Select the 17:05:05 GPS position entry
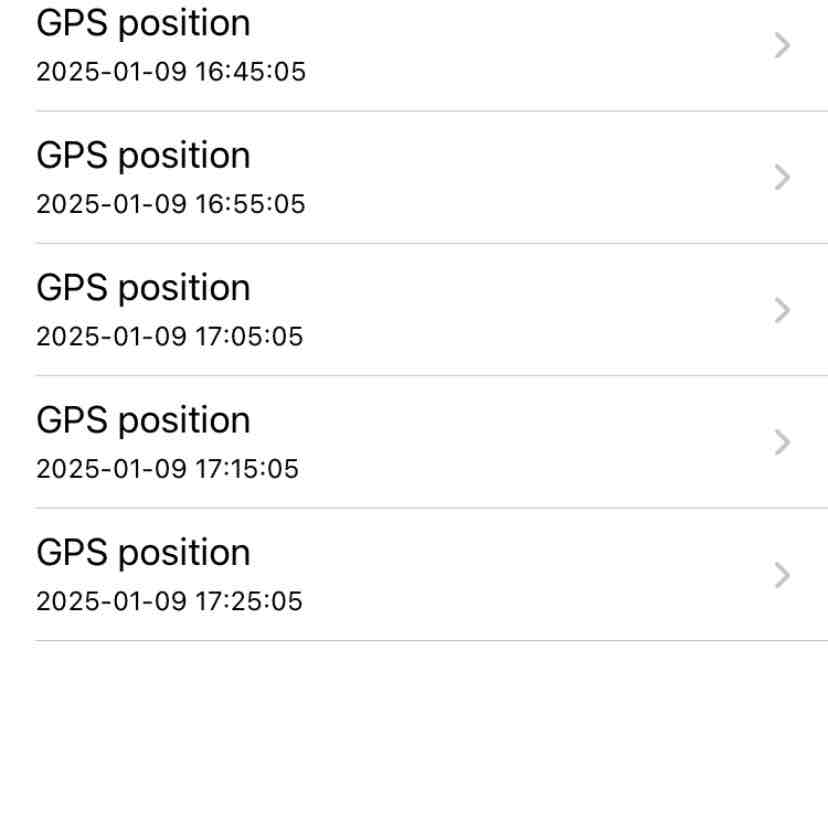828x830 pixels. click(413, 310)
